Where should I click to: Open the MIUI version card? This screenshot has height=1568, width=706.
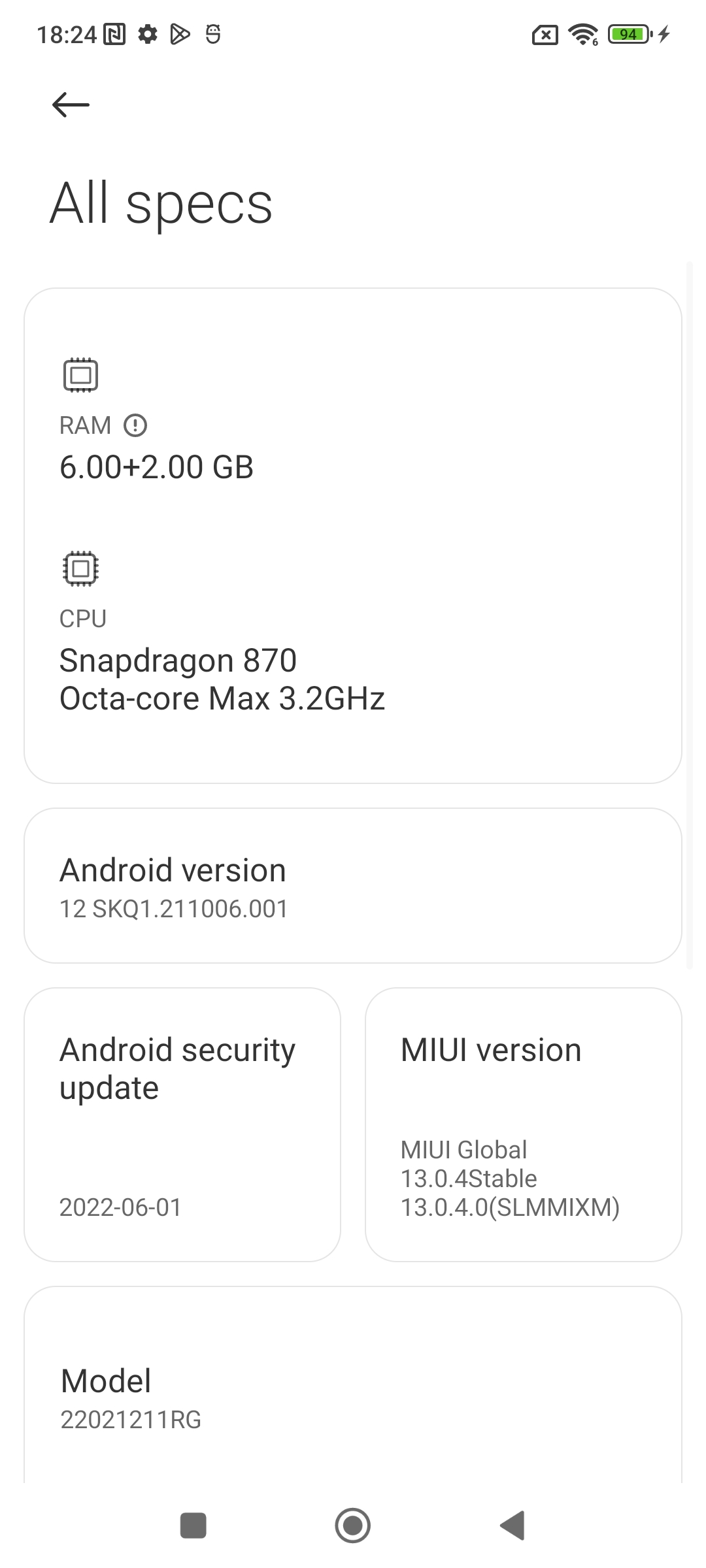tap(523, 1124)
